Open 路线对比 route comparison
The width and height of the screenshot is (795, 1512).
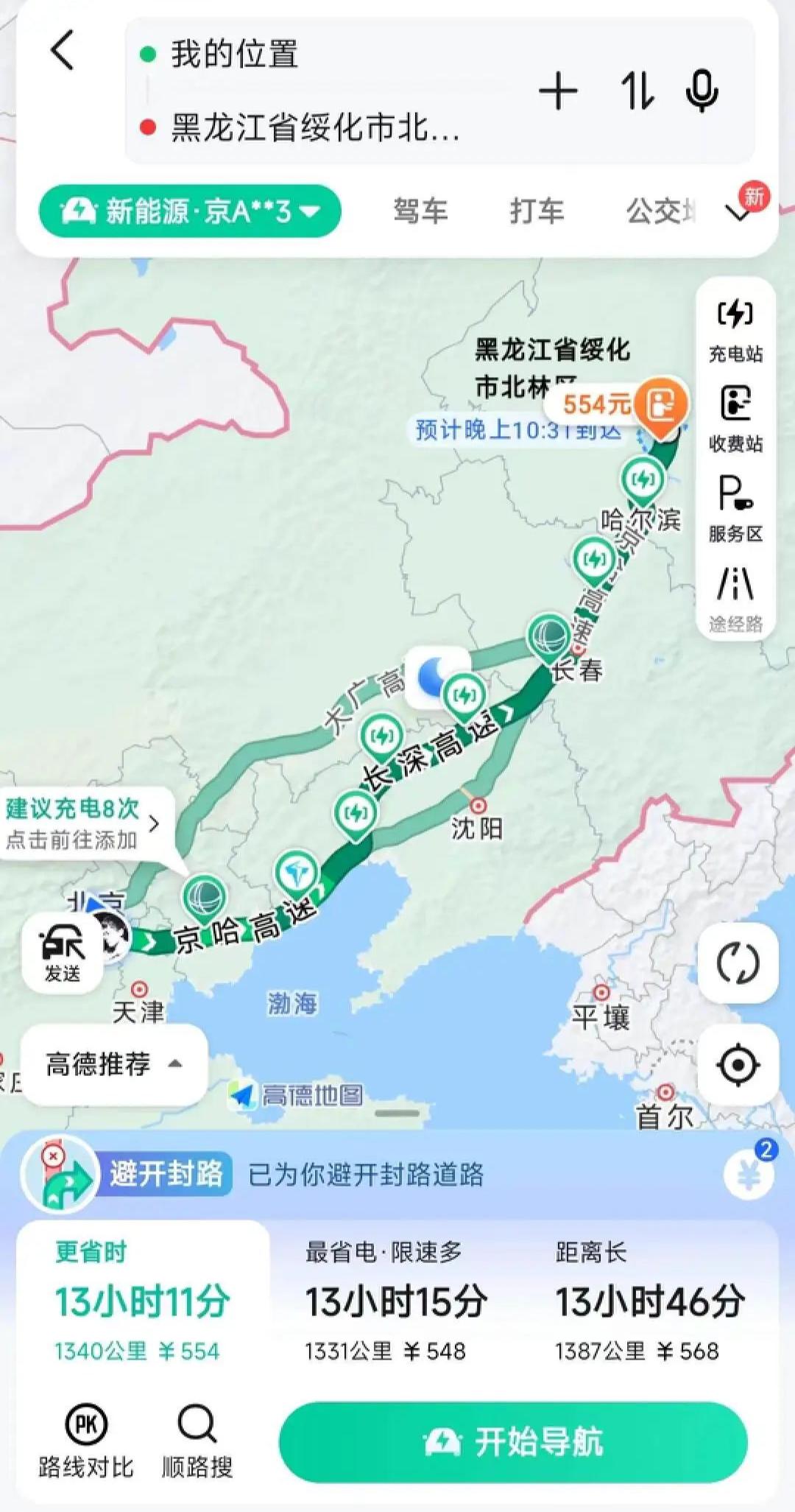86,1442
